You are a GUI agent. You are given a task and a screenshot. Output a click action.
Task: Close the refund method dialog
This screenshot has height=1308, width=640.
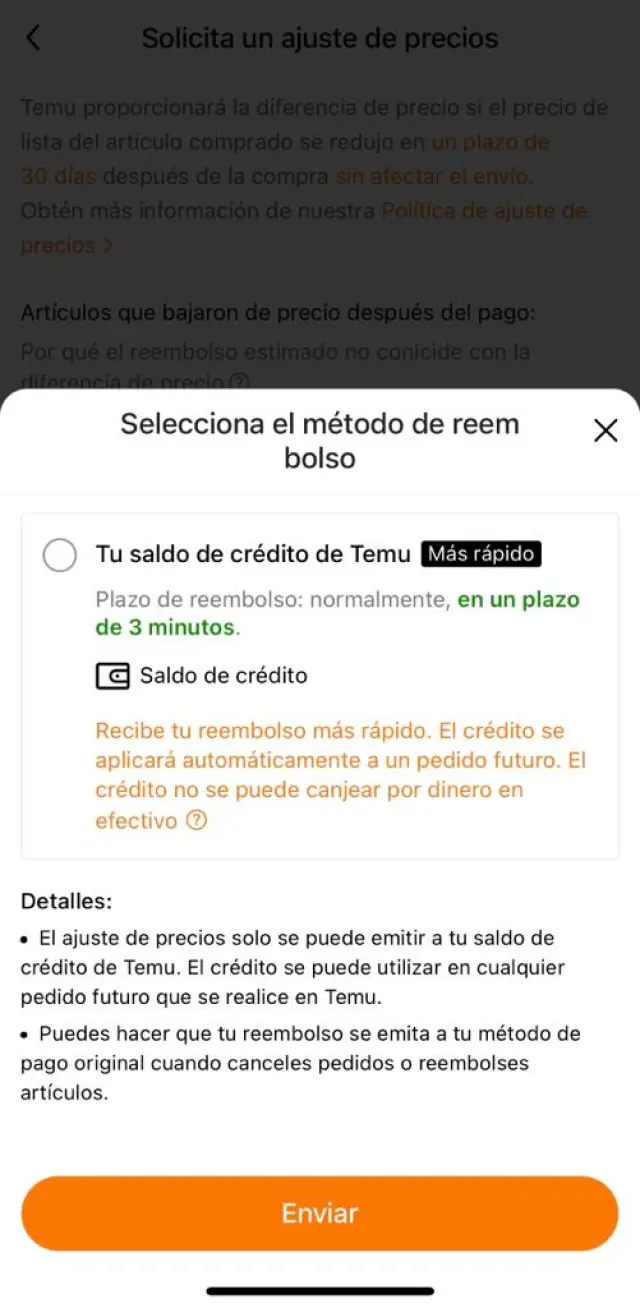605,431
